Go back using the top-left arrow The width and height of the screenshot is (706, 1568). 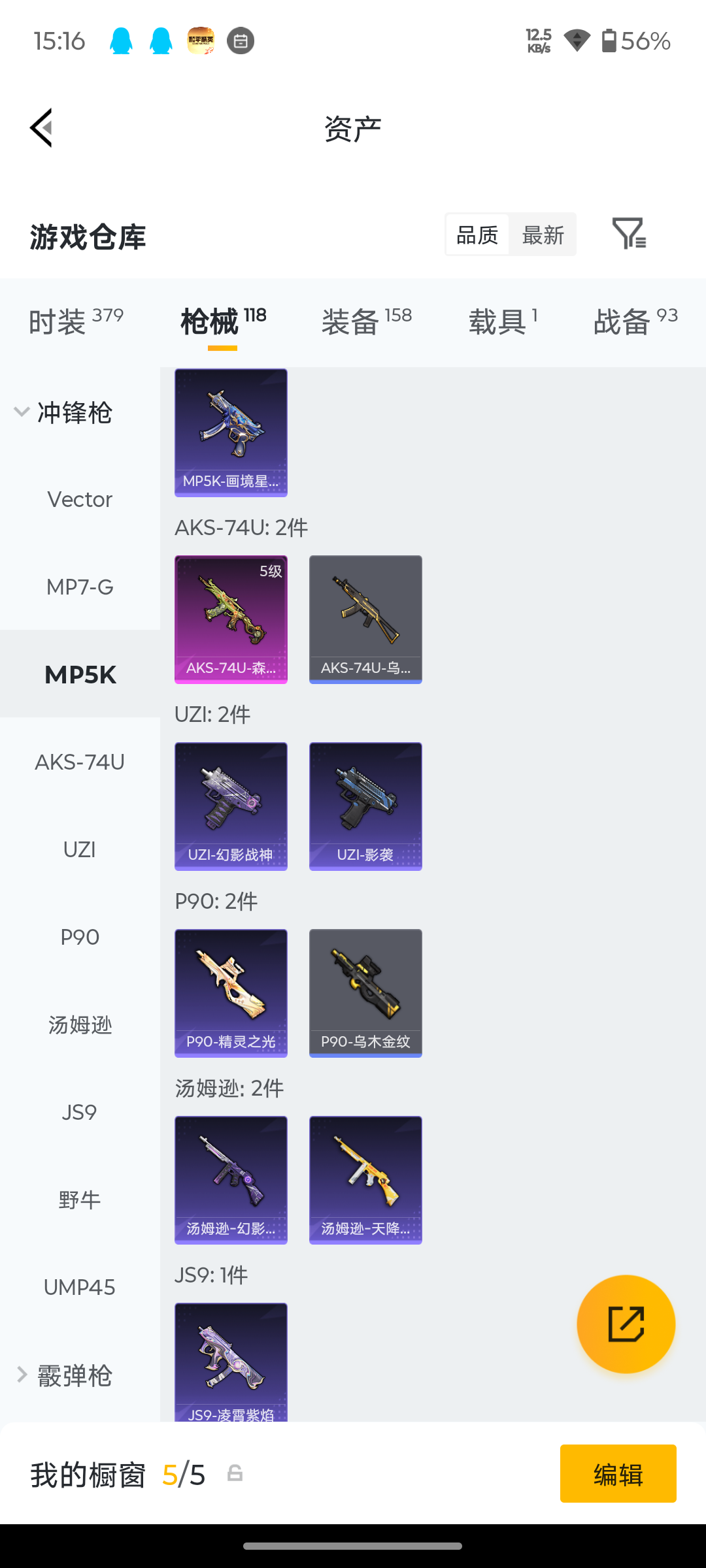click(41, 128)
